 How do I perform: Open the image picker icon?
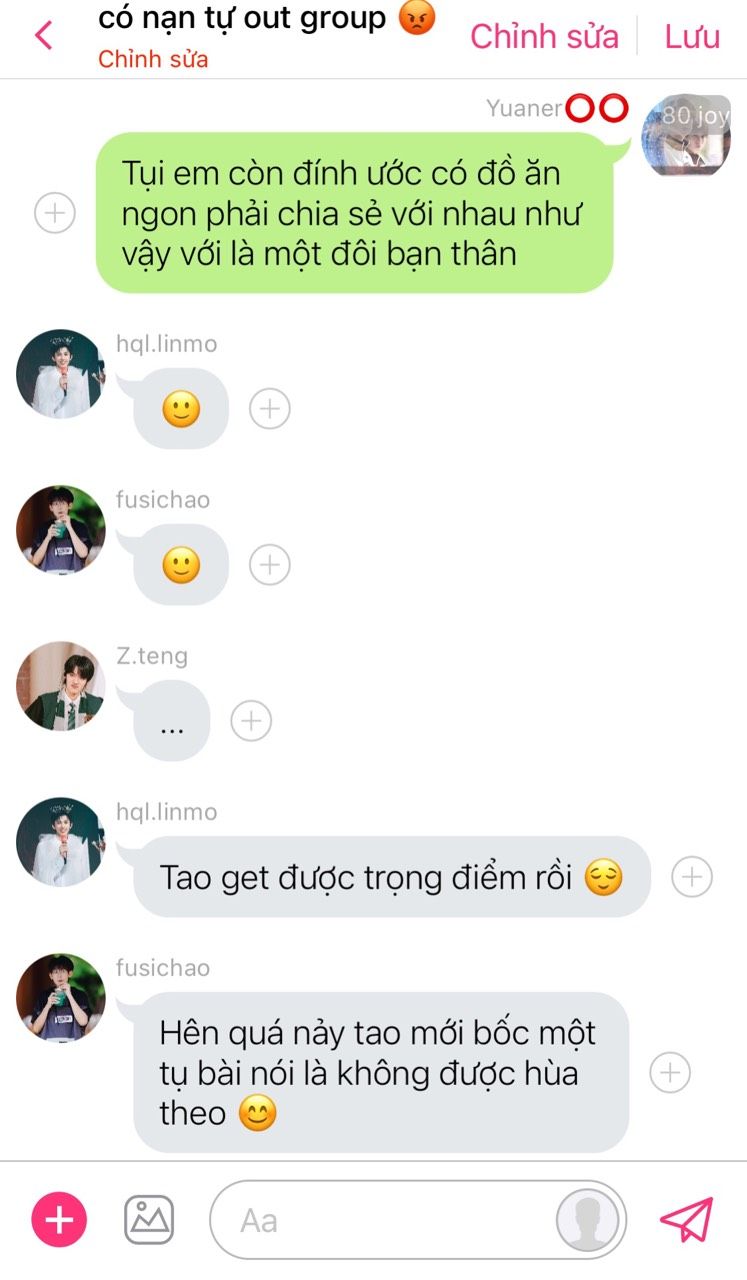(x=149, y=1220)
